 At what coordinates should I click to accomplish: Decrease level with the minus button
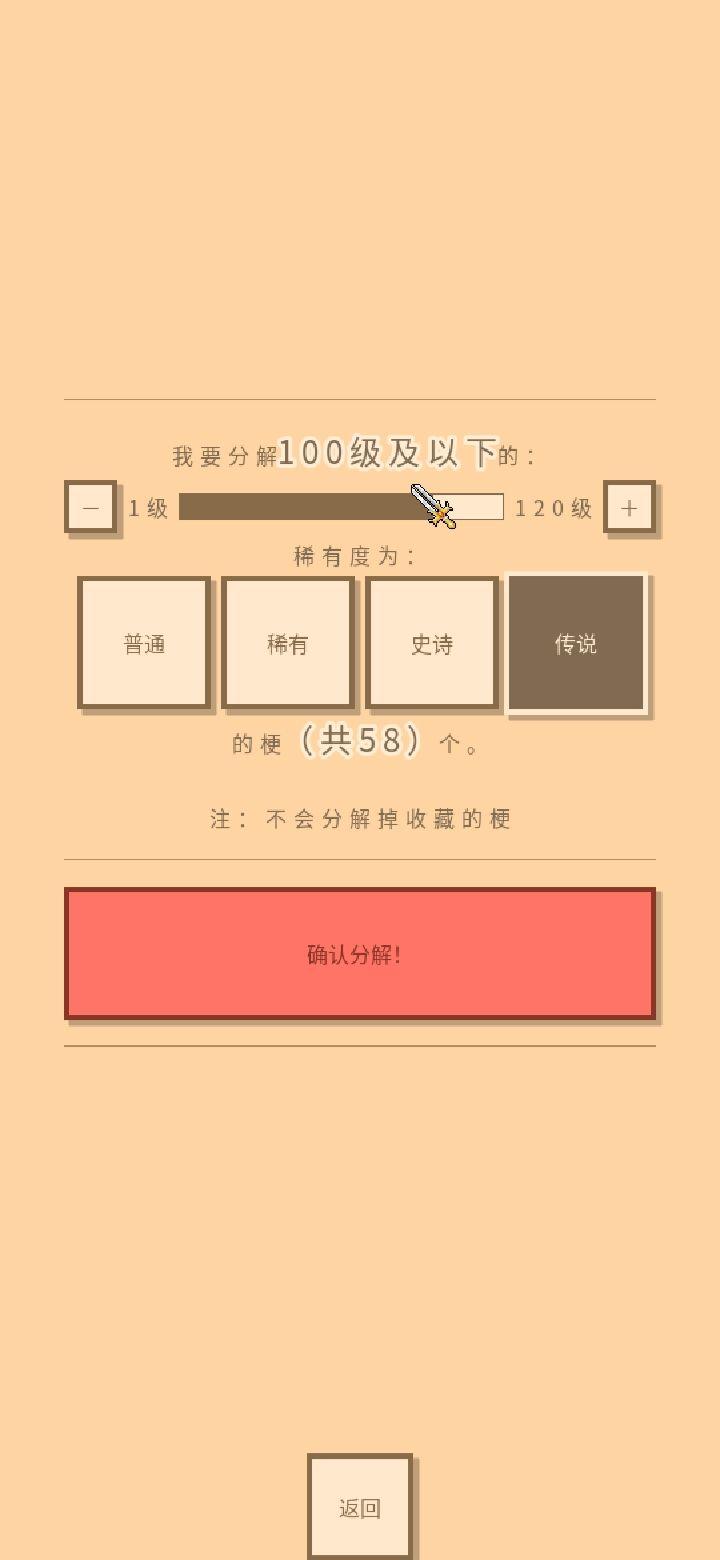pyautogui.click(x=91, y=507)
